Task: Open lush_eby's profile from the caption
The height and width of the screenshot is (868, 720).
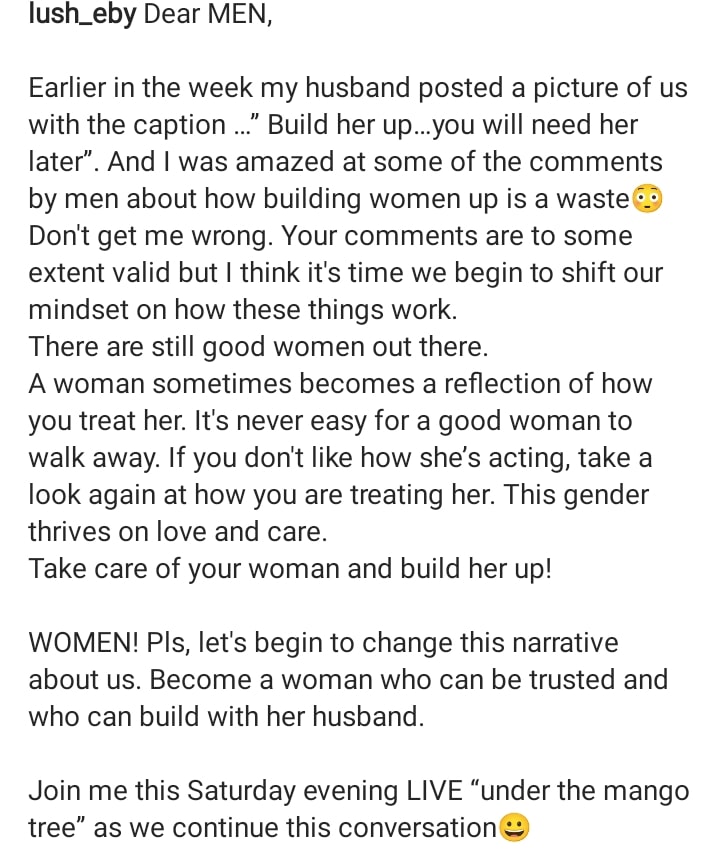Action: [x=82, y=16]
